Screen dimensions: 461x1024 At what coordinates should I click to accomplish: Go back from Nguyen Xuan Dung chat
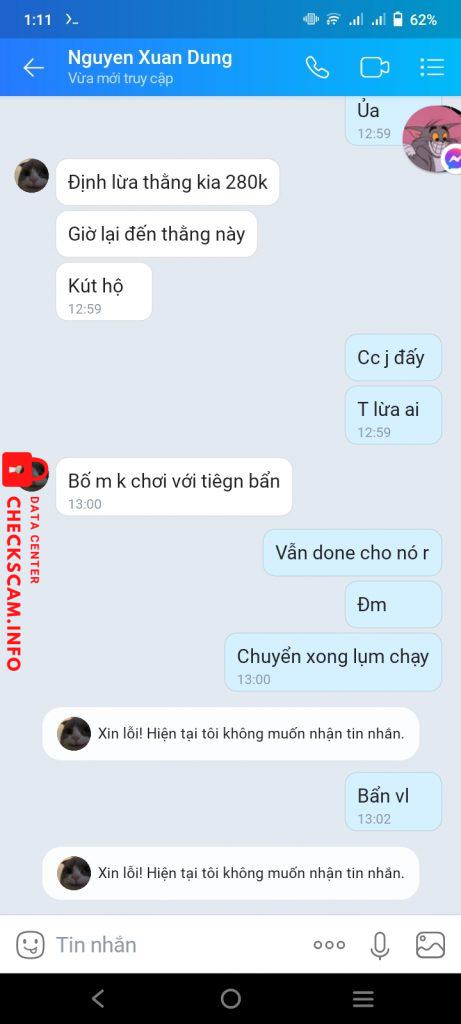click(33, 67)
